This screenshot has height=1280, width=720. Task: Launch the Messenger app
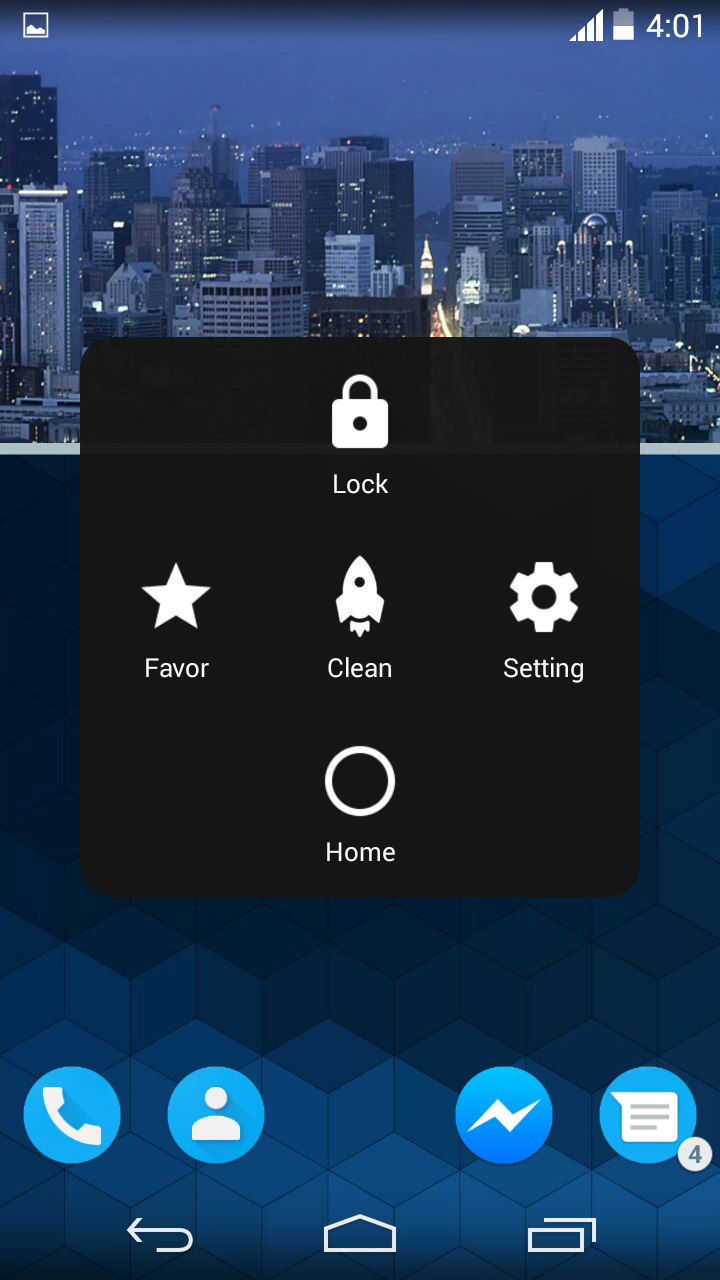pyautogui.click(x=504, y=1115)
